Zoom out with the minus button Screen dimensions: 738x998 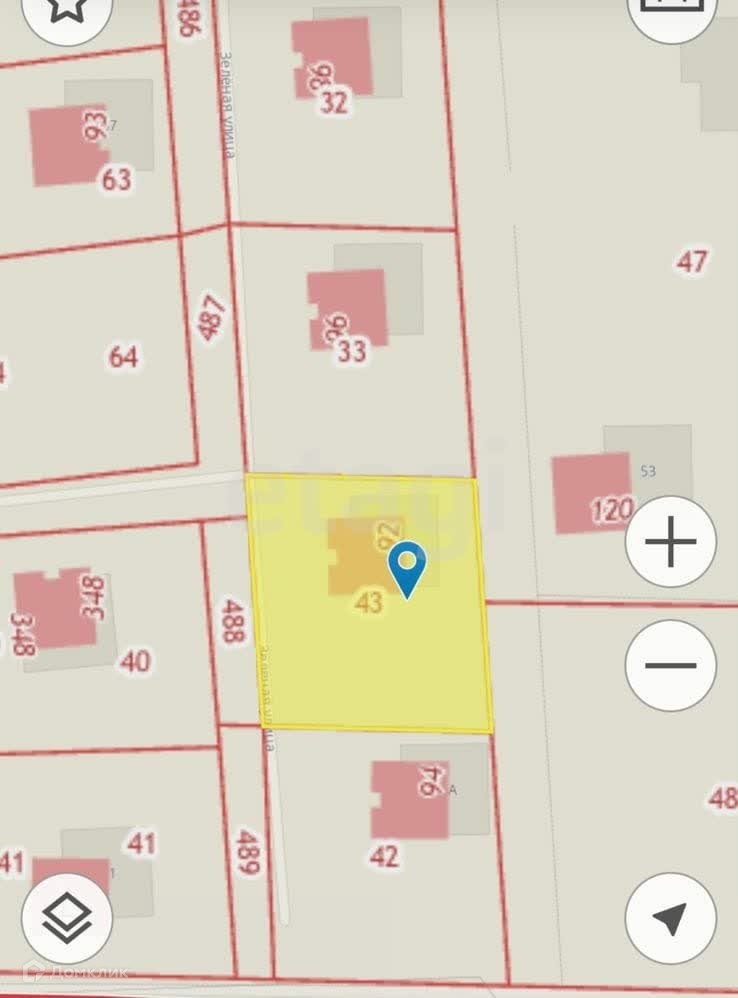click(x=670, y=665)
